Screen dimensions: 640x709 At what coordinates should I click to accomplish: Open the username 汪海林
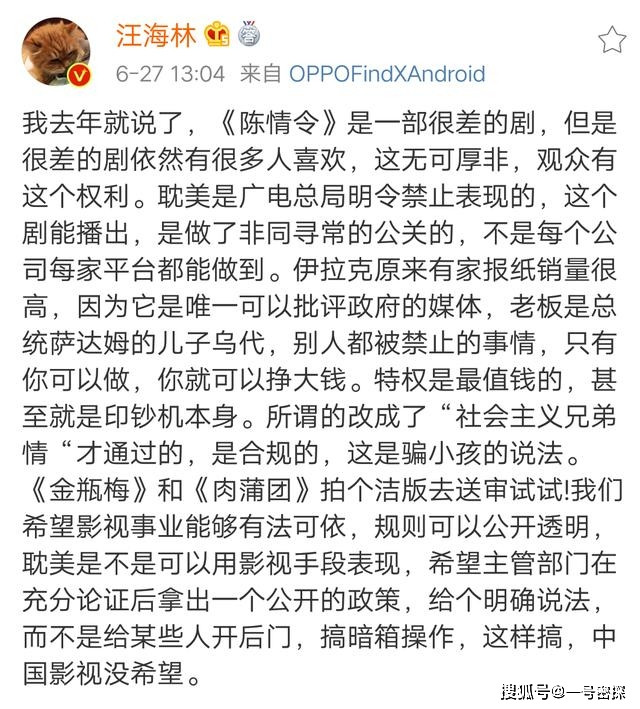156,36
